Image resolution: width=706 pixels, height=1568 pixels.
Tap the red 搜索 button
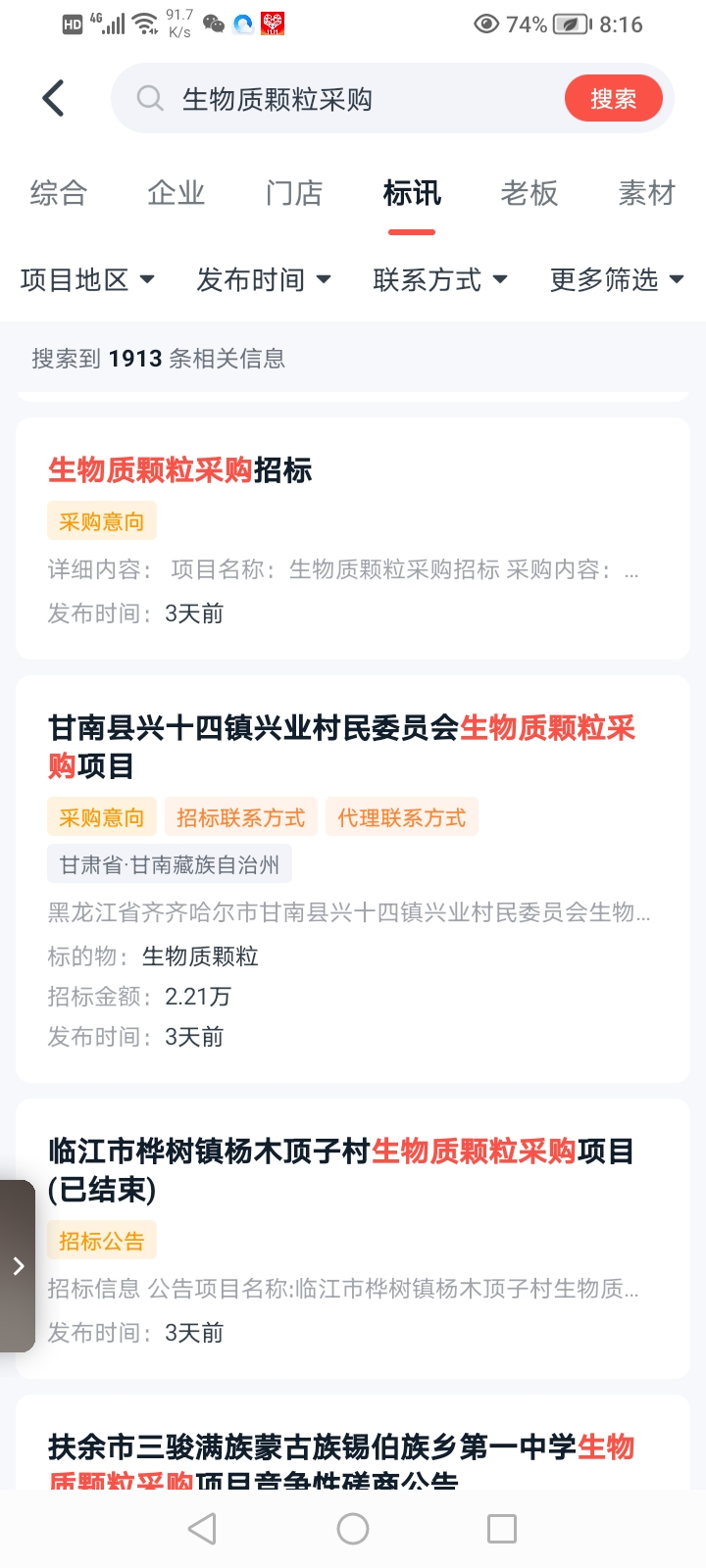[x=613, y=99]
